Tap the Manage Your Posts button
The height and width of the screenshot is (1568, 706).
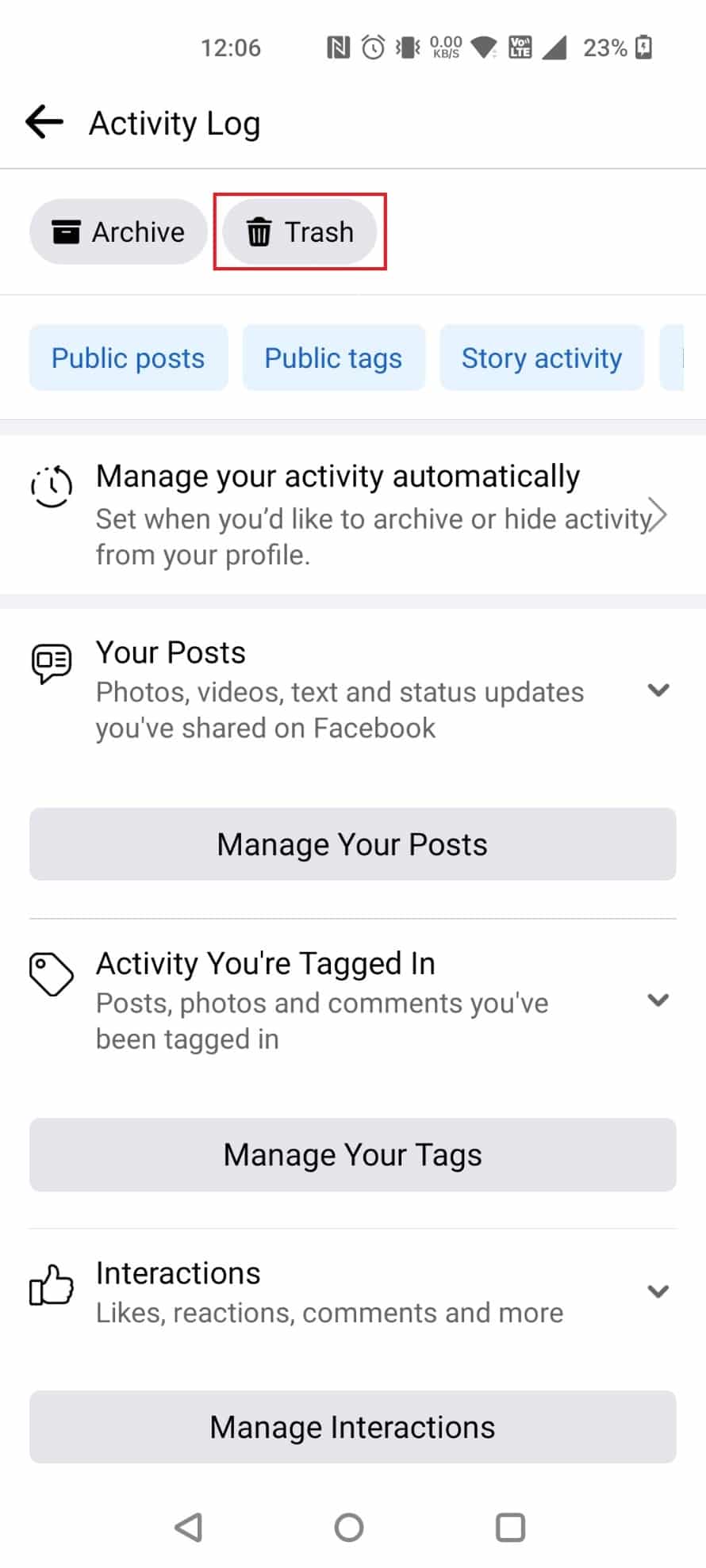pos(351,843)
